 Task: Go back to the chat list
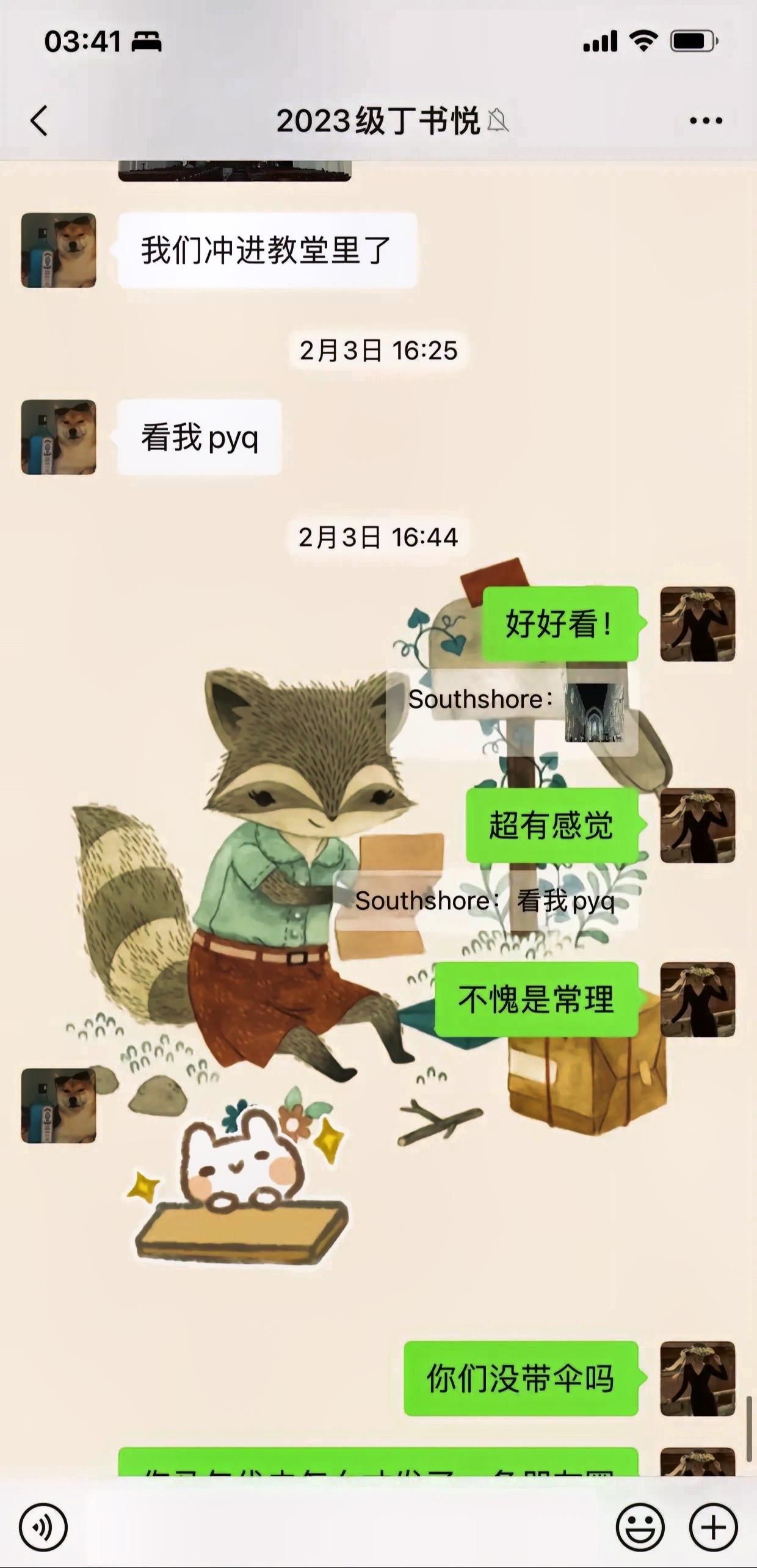39,120
